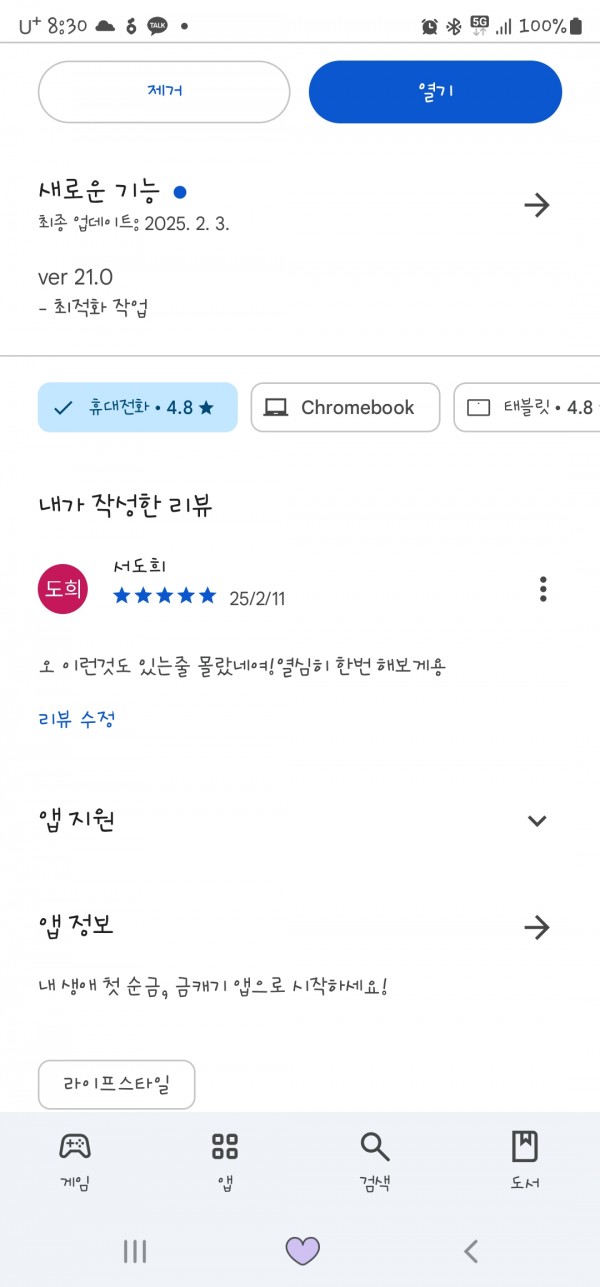Tap the 라이프스타일 category chip
The height and width of the screenshot is (1287, 600).
tap(116, 1085)
